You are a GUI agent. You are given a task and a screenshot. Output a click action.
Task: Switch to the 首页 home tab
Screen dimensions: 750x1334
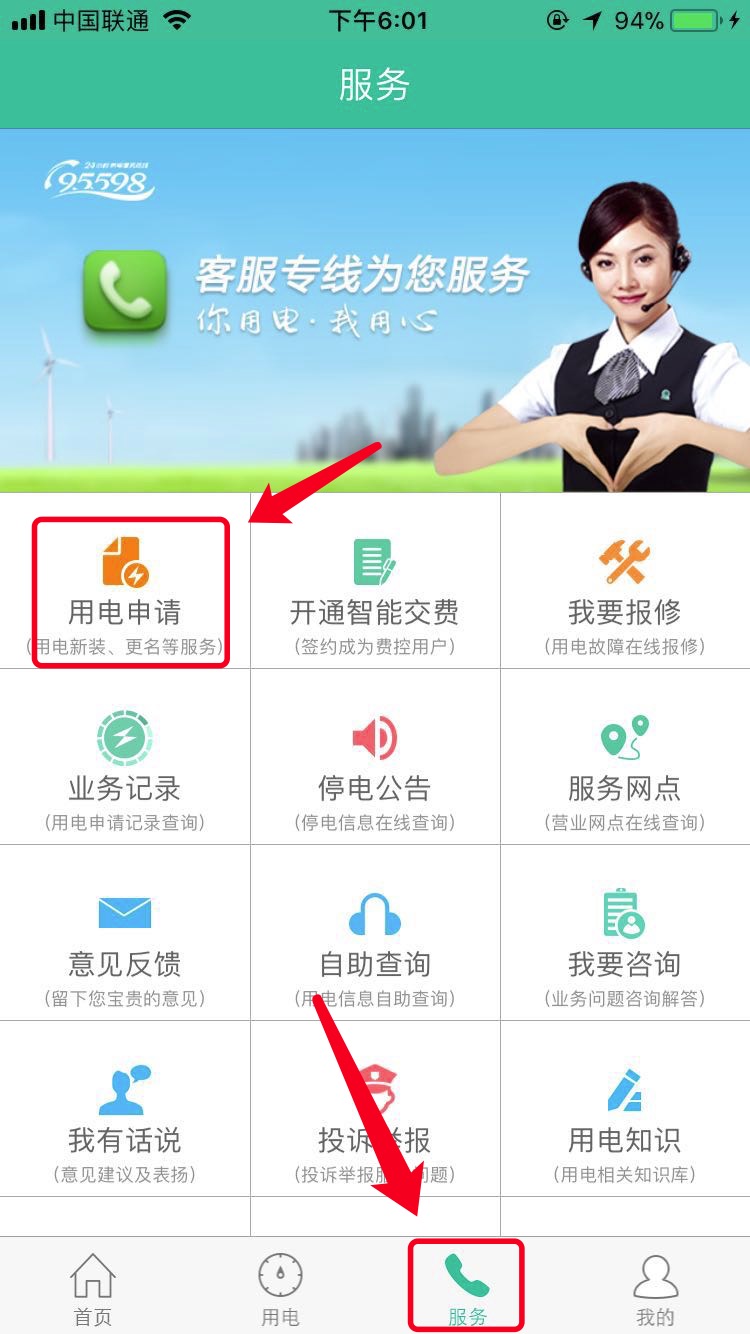click(93, 1288)
